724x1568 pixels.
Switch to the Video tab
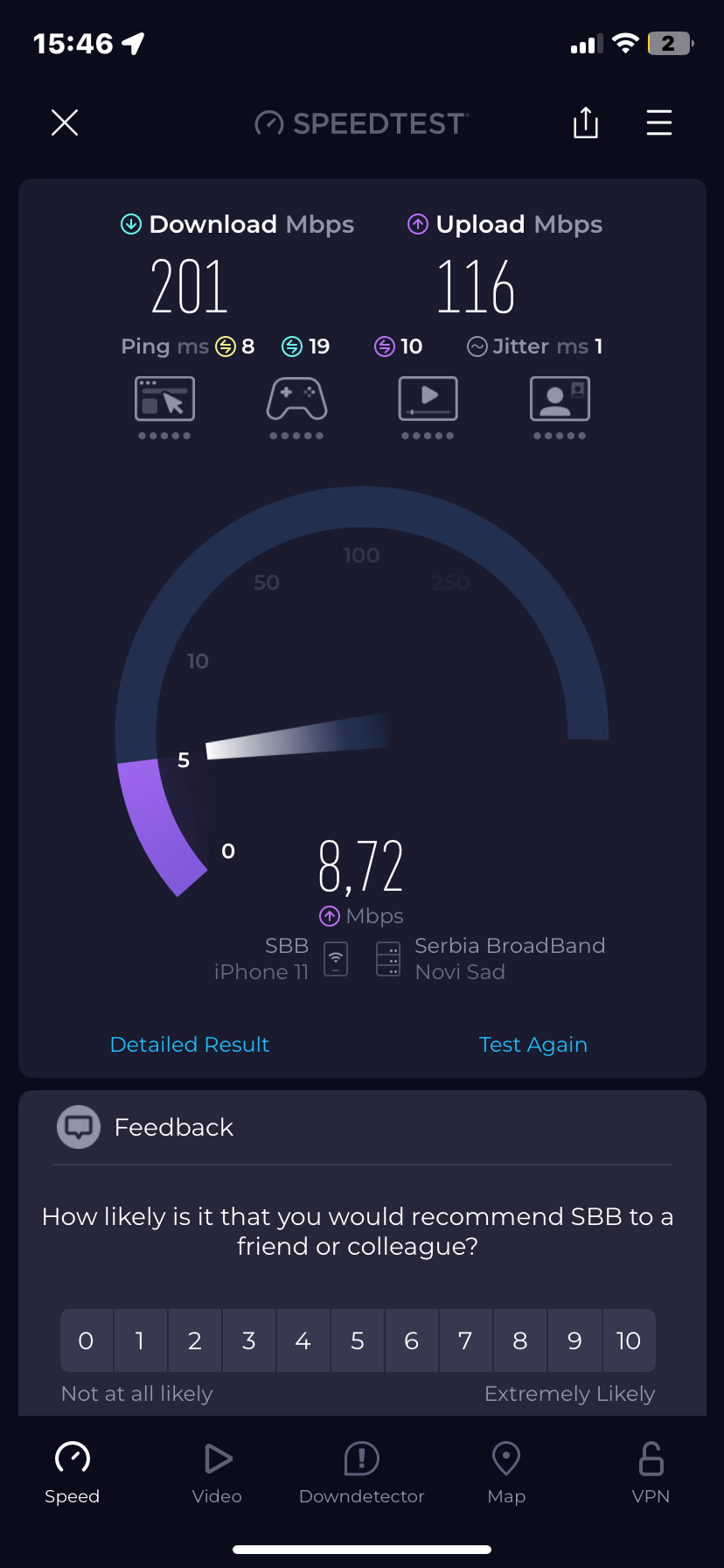217,1473
